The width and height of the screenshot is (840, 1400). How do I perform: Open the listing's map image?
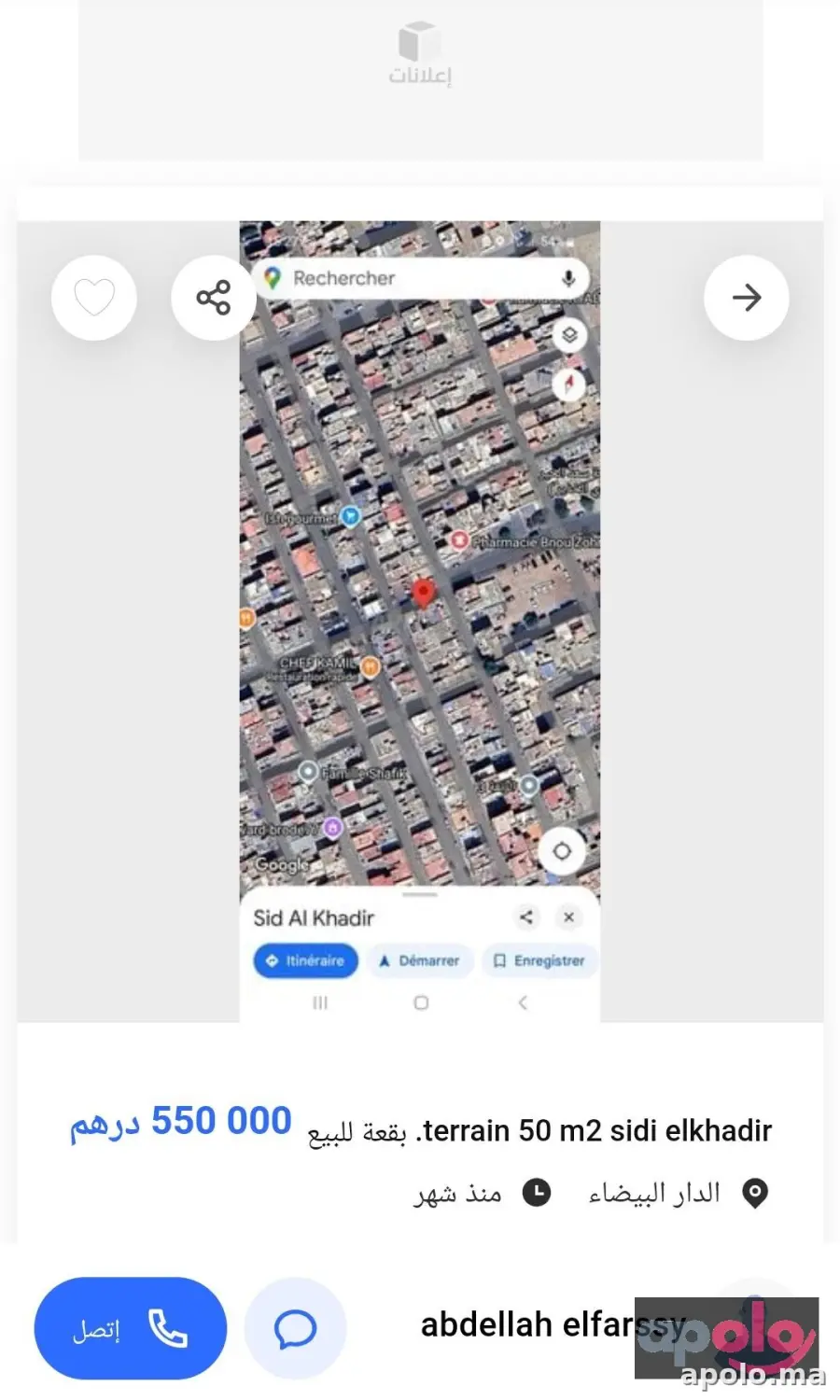point(420,622)
